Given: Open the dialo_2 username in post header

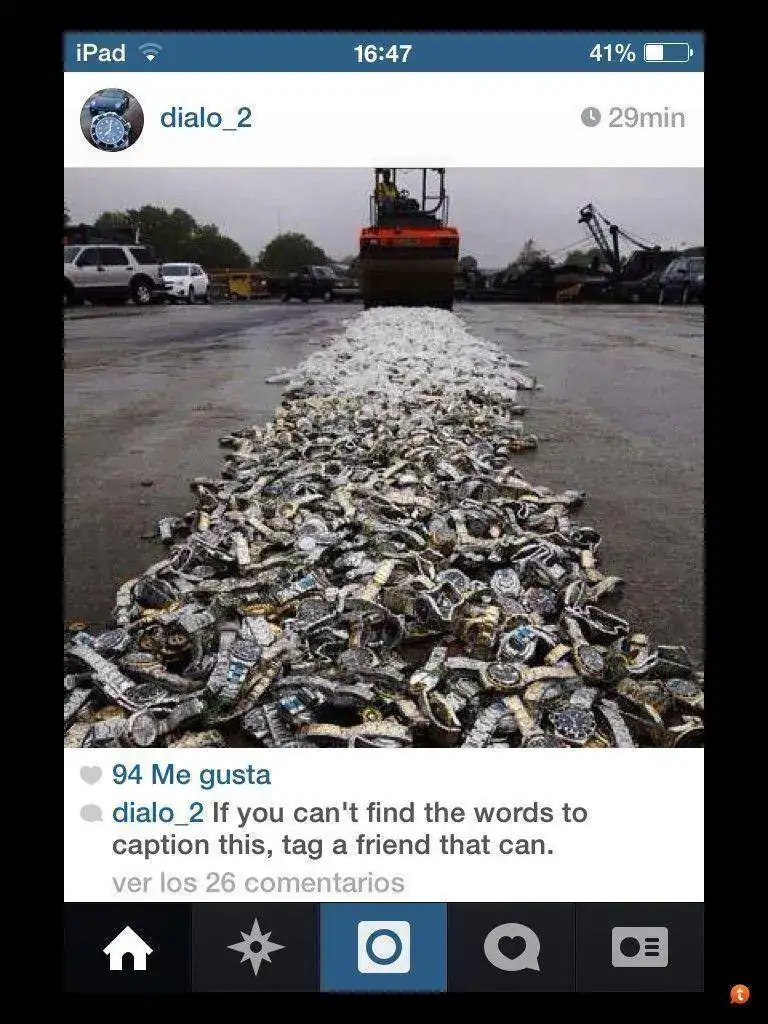Looking at the screenshot, I should pos(205,118).
